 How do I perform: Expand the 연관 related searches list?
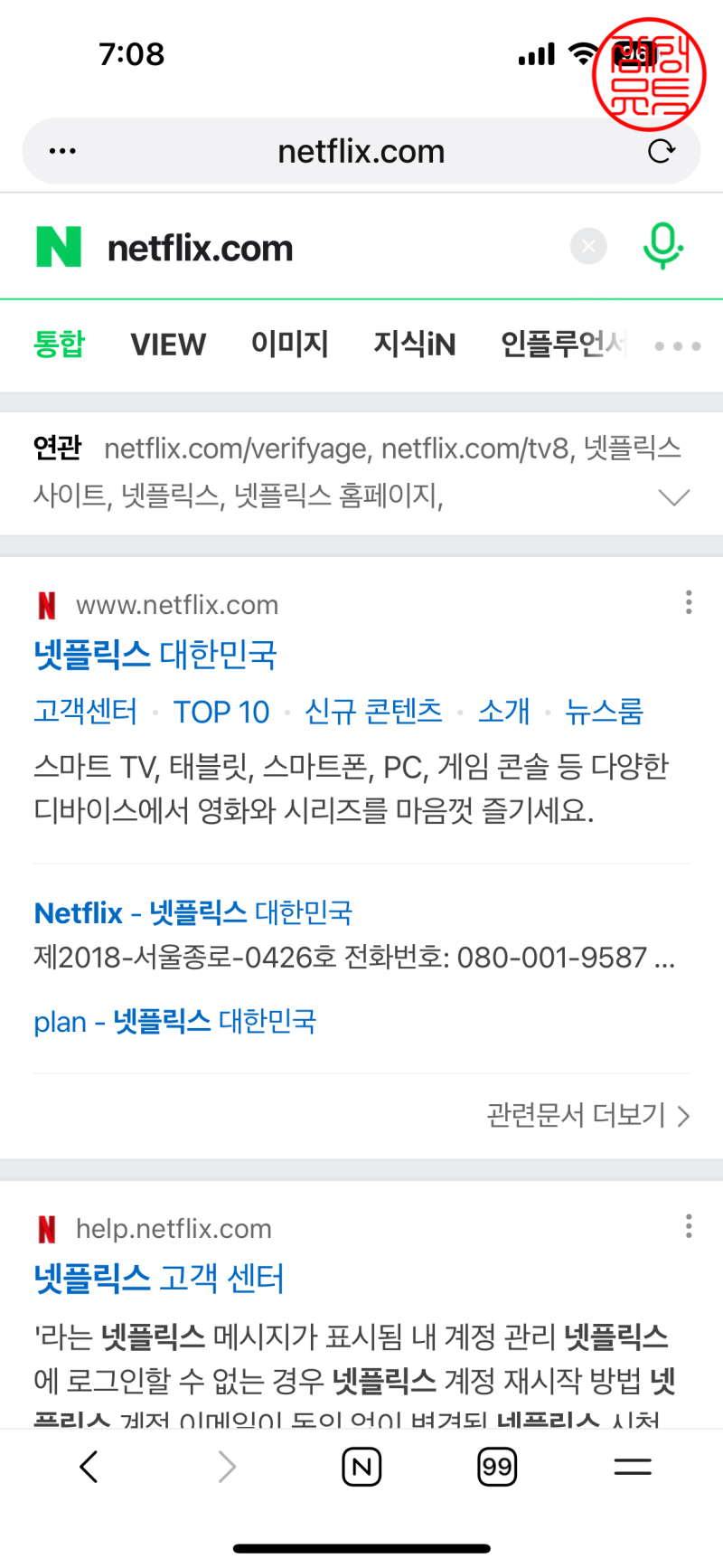[x=673, y=496]
